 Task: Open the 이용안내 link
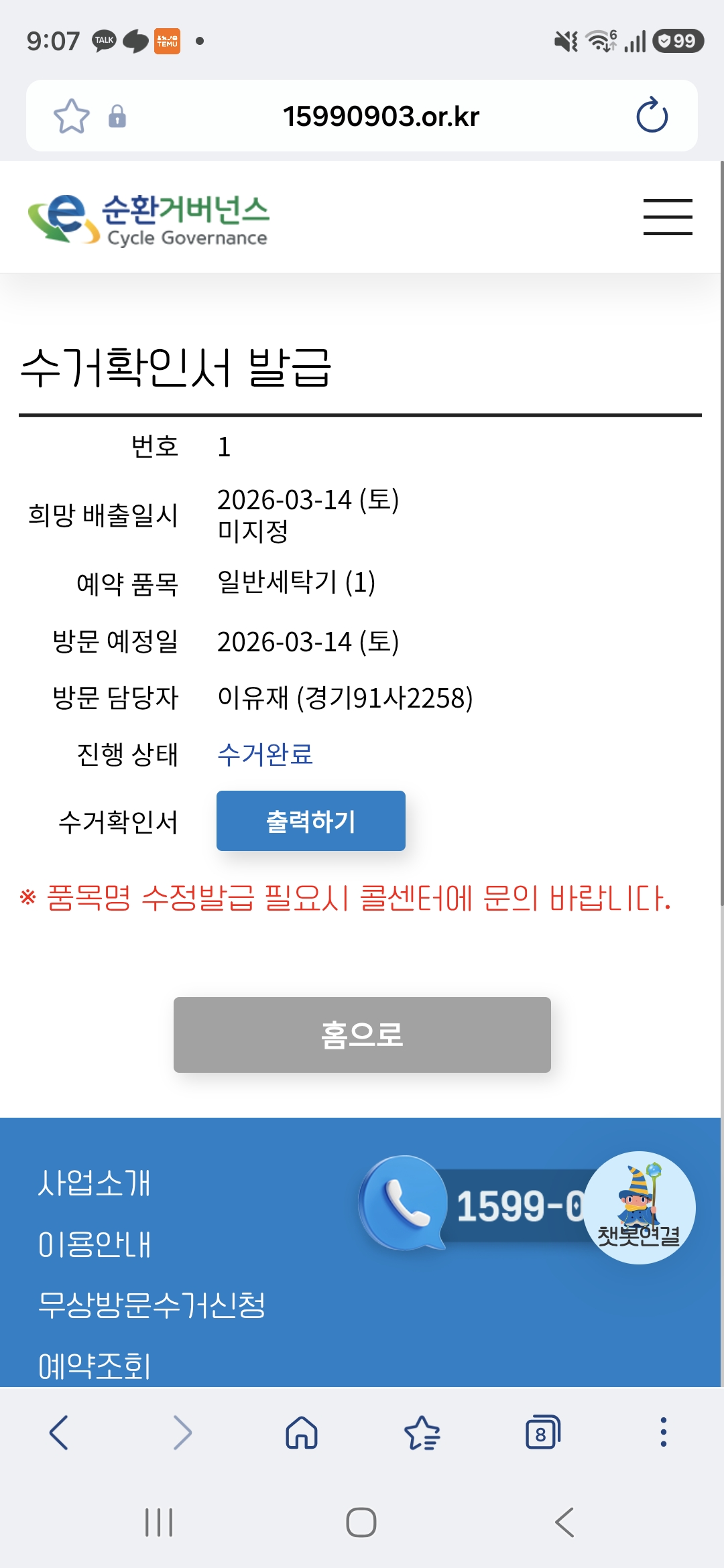click(95, 1244)
